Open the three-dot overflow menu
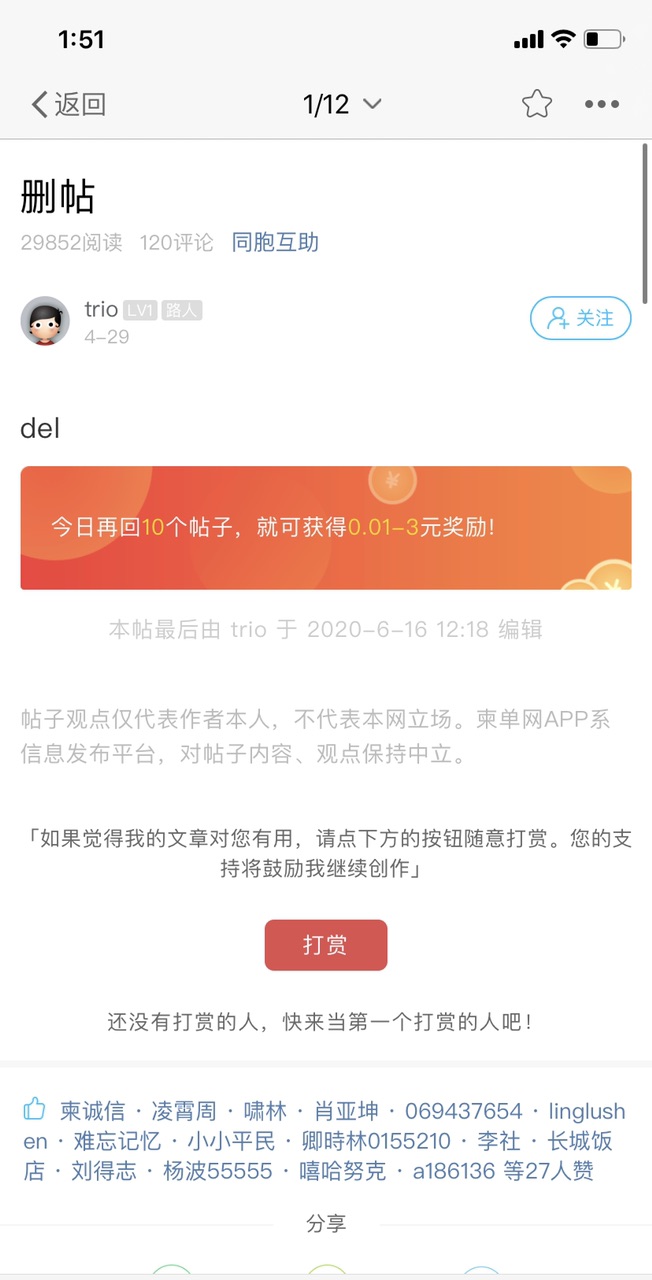The width and height of the screenshot is (652, 1280). coord(602,104)
